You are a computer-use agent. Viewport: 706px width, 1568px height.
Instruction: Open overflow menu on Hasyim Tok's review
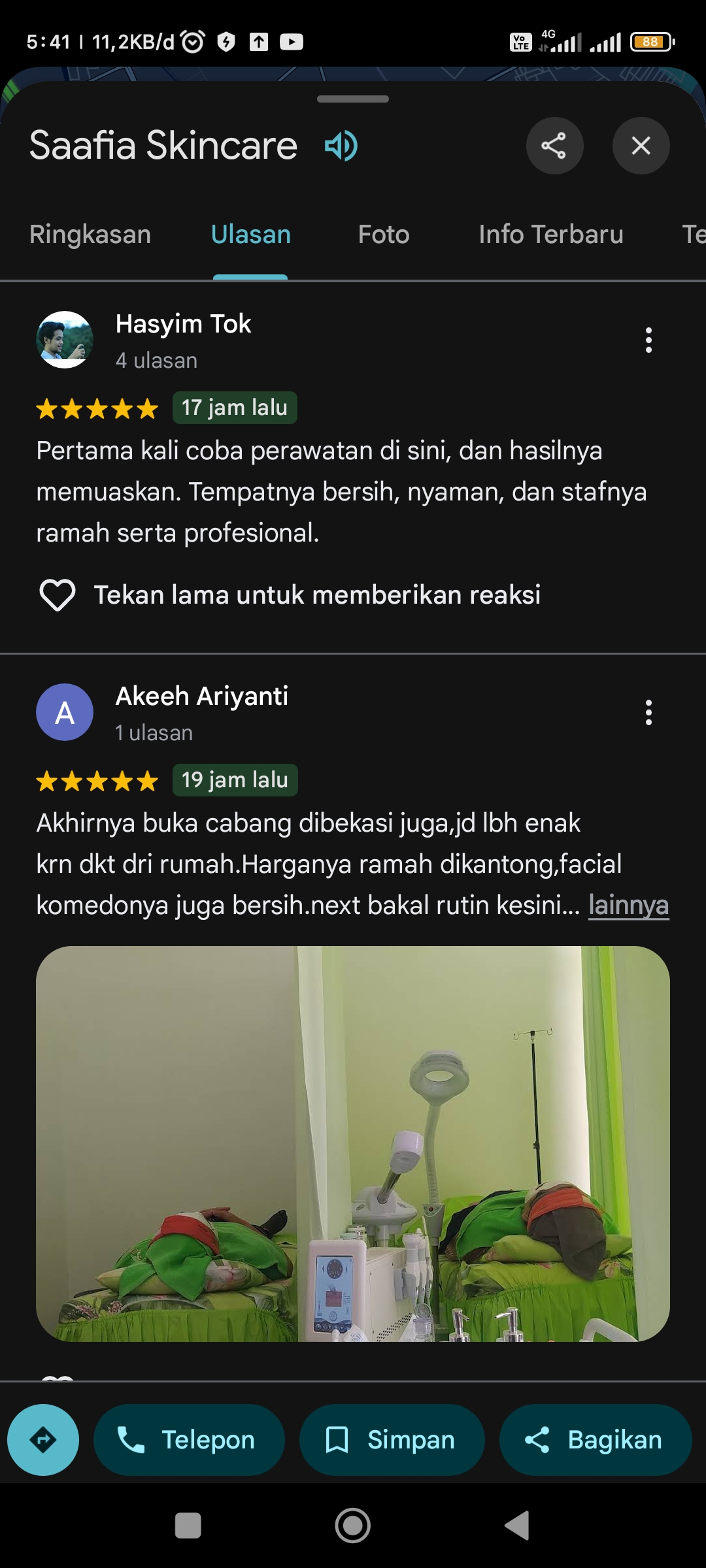point(648,340)
